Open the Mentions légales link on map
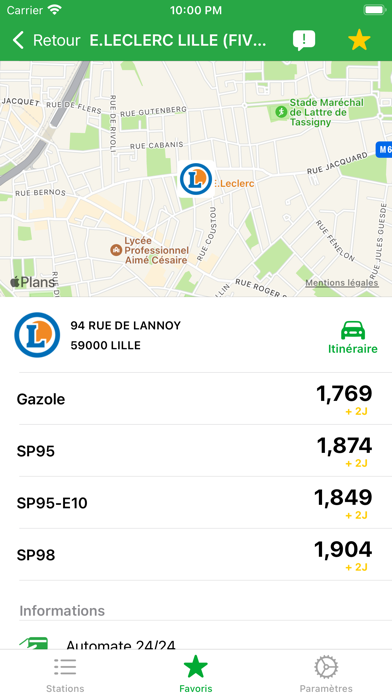Viewport: 392px width, 696px height. click(342, 283)
